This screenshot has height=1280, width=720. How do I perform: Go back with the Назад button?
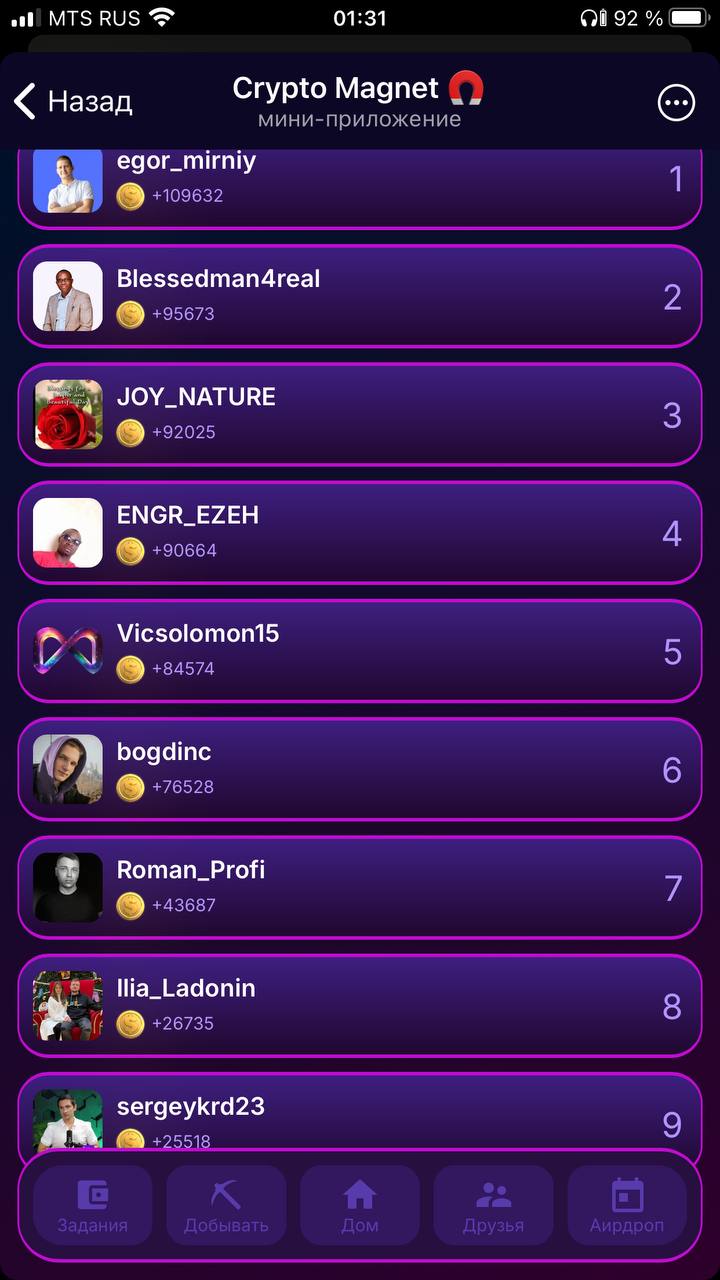(x=74, y=102)
